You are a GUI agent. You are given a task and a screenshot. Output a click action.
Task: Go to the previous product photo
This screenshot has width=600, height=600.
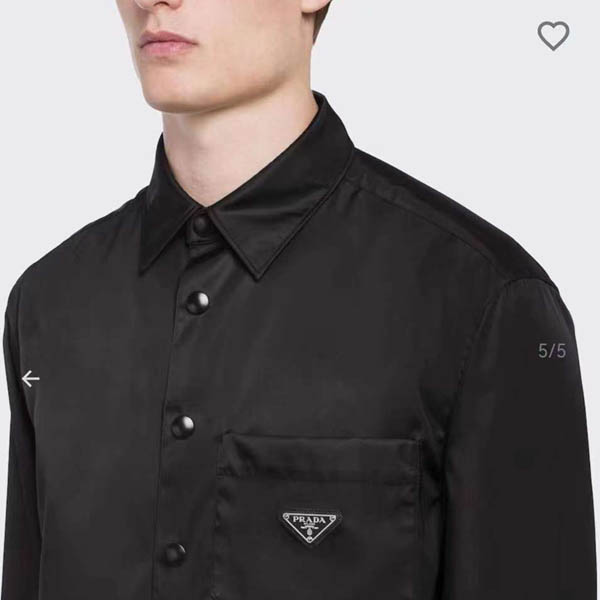(x=30, y=378)
